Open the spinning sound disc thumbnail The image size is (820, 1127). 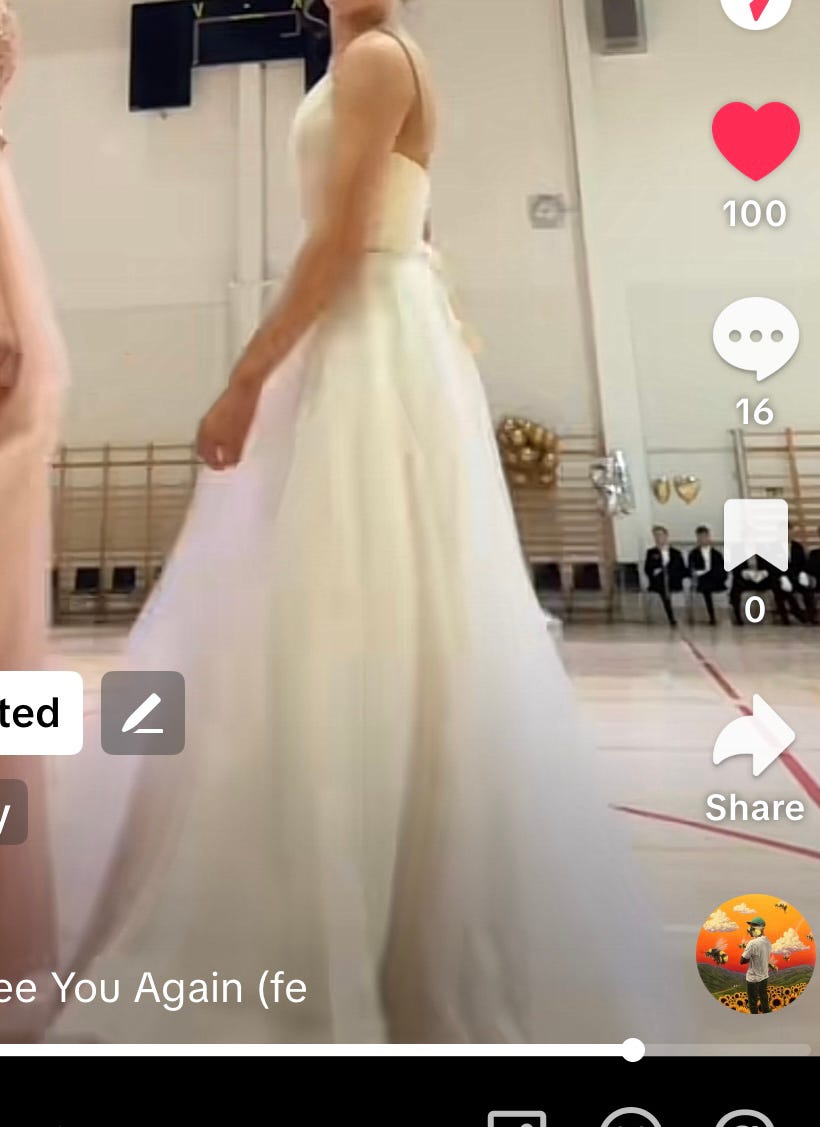click(756, 954)
